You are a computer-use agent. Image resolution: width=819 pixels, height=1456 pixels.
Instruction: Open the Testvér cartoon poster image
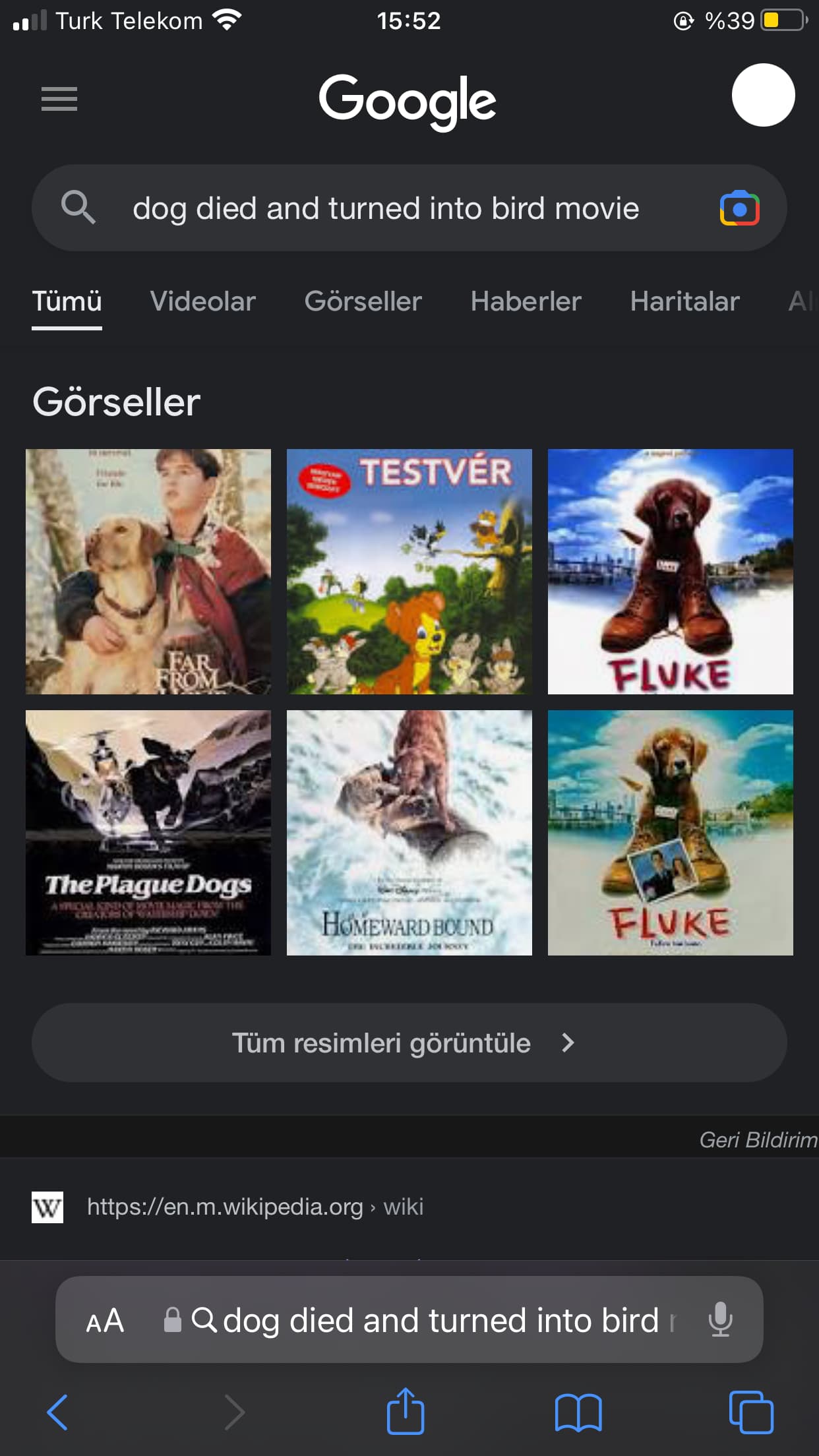[x=409, y=571]
